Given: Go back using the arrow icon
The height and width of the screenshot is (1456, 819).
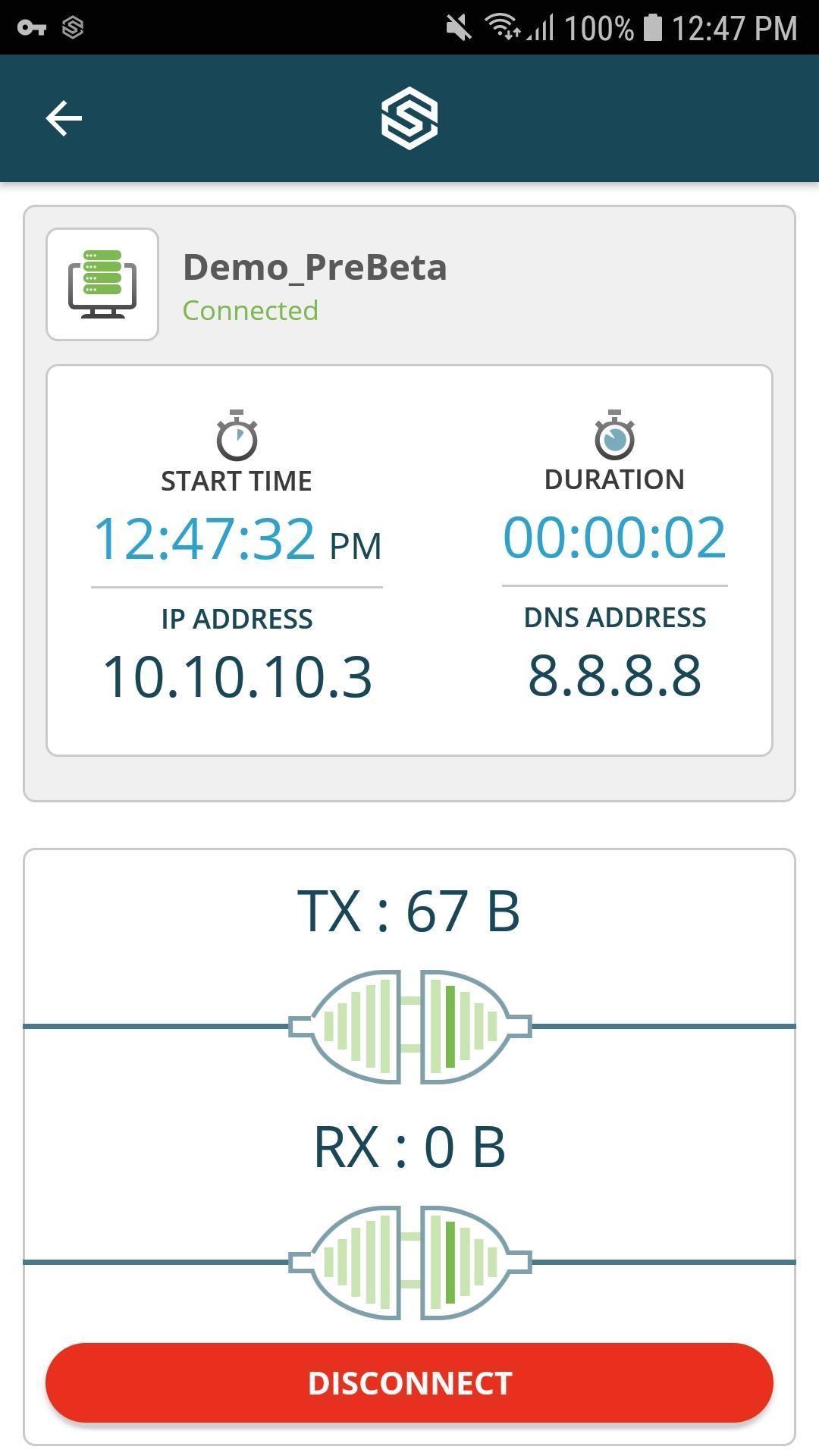Looking at the screenshot, I should (x=64, y=118).
